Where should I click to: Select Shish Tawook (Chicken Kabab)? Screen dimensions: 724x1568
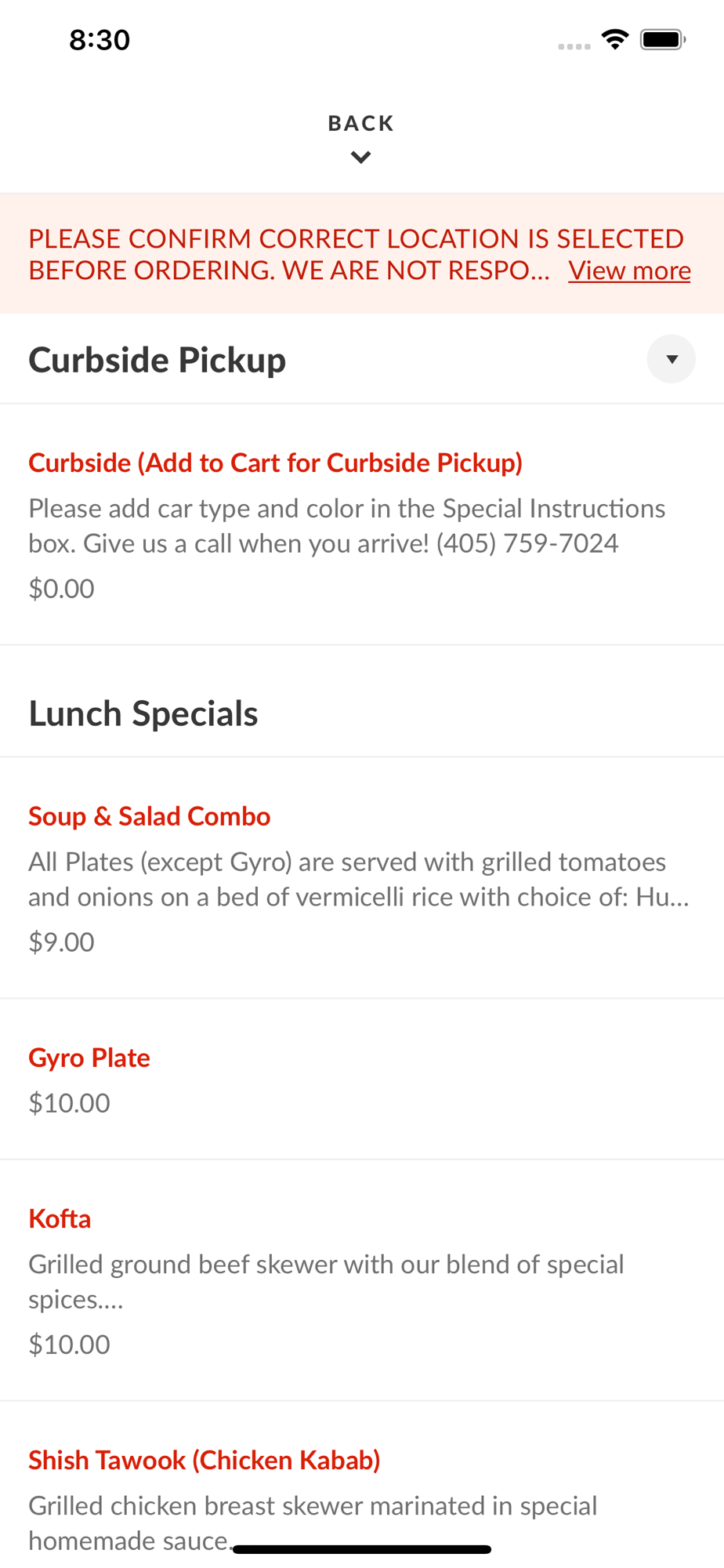point(362,1485)
